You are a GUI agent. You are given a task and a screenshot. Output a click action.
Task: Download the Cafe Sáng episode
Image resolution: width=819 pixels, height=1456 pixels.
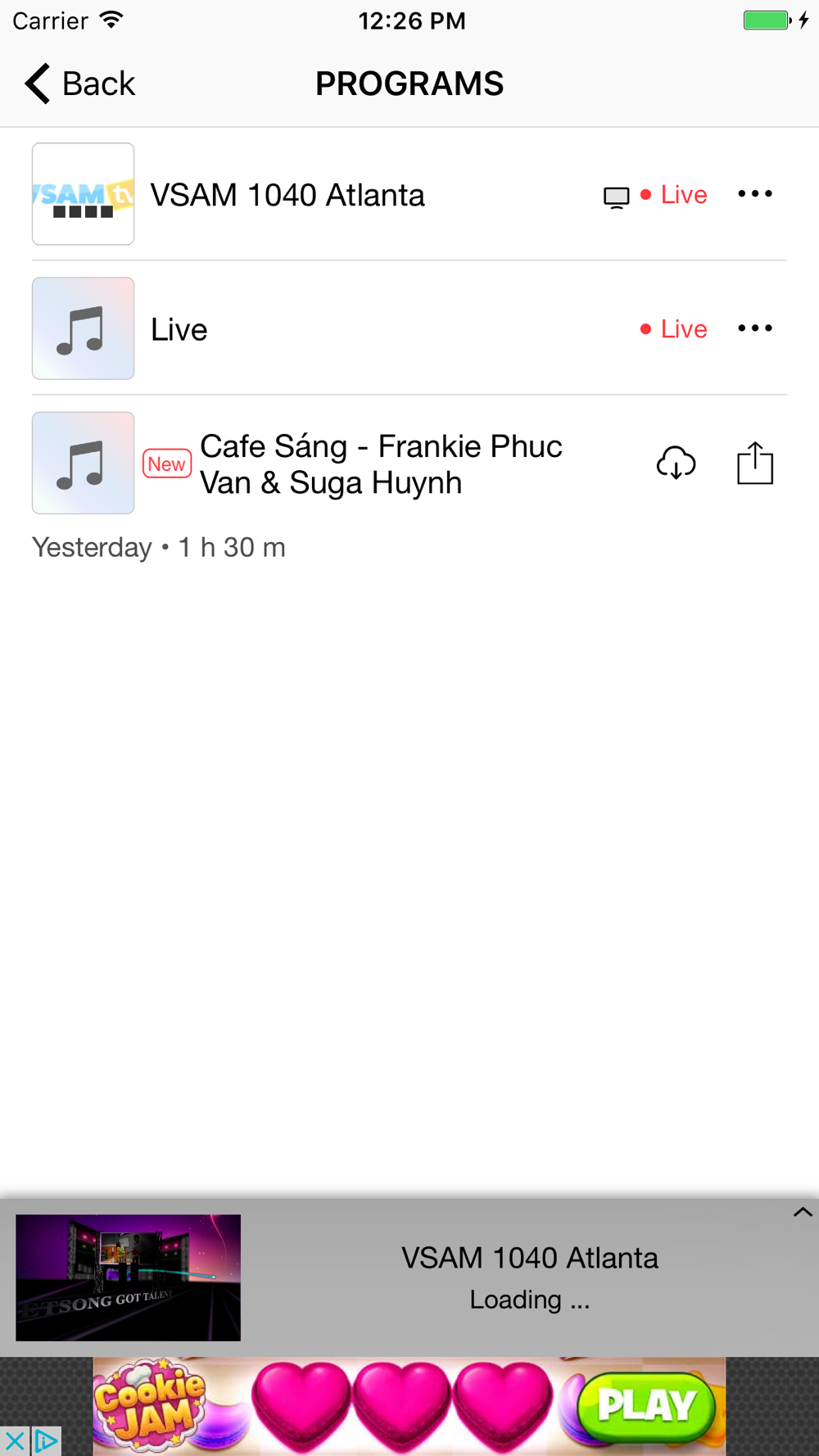(x=676, y=463)
